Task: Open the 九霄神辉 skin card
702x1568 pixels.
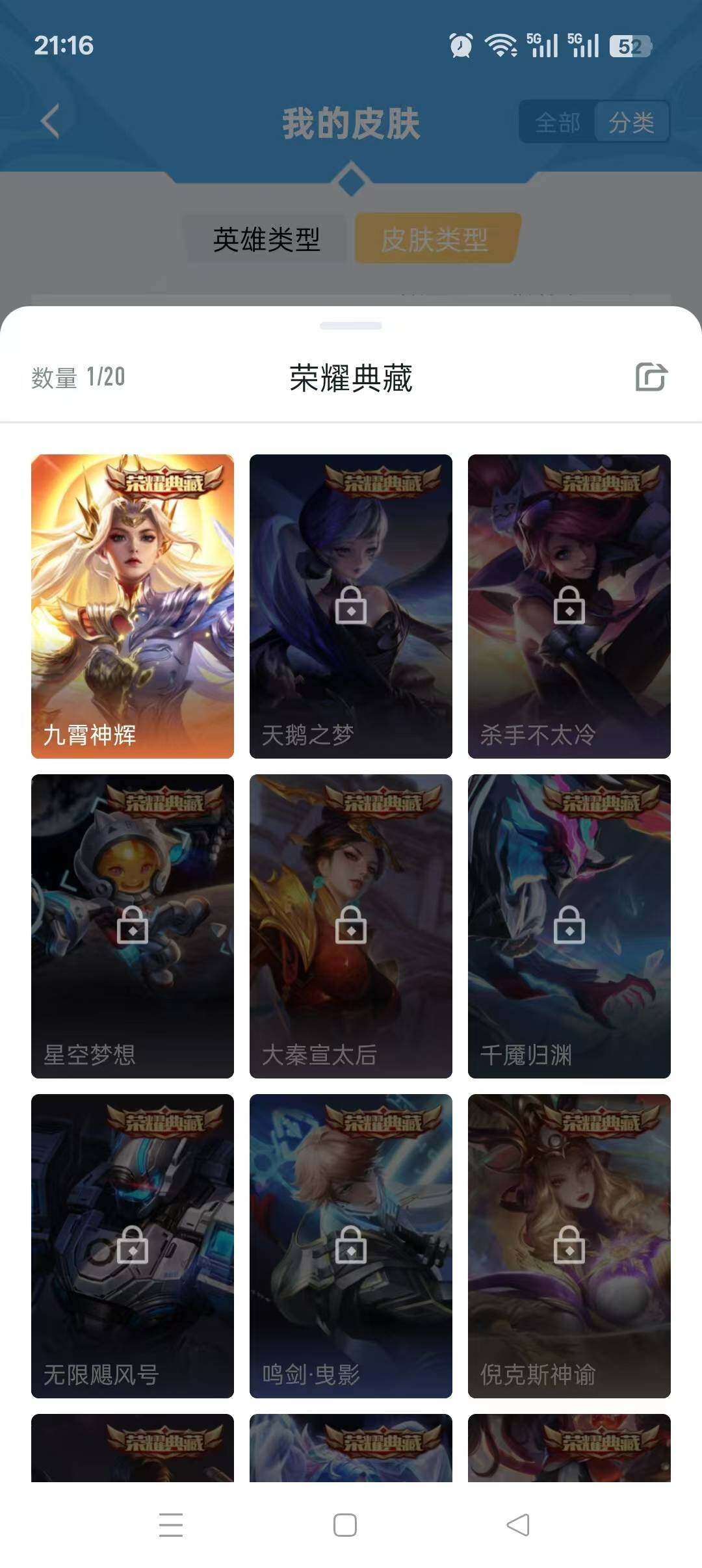Action: [x=133, y=606]
